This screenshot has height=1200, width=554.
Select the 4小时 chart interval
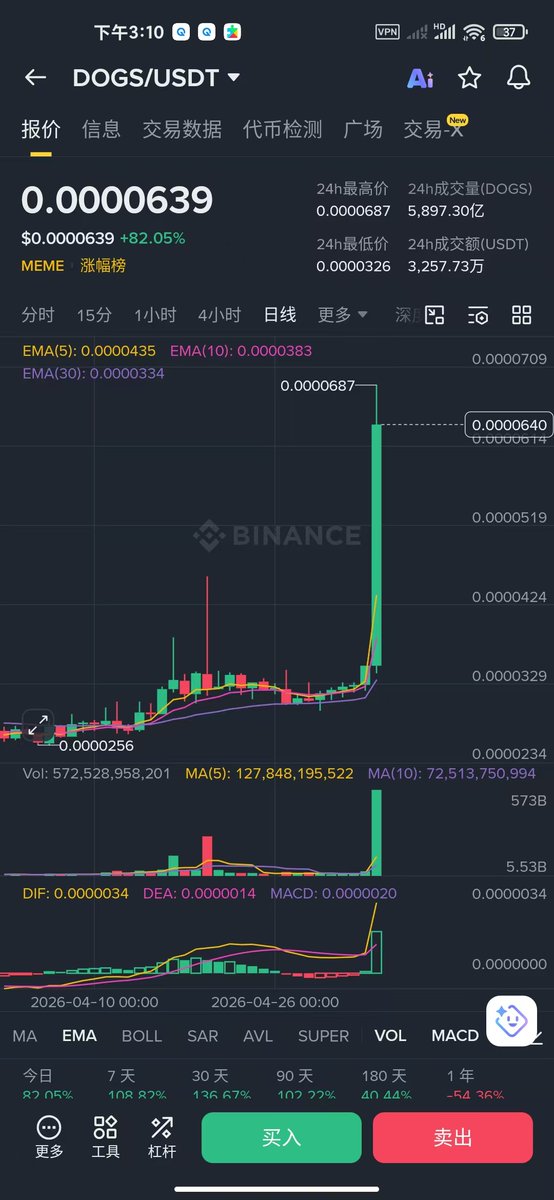click(219, 315)
